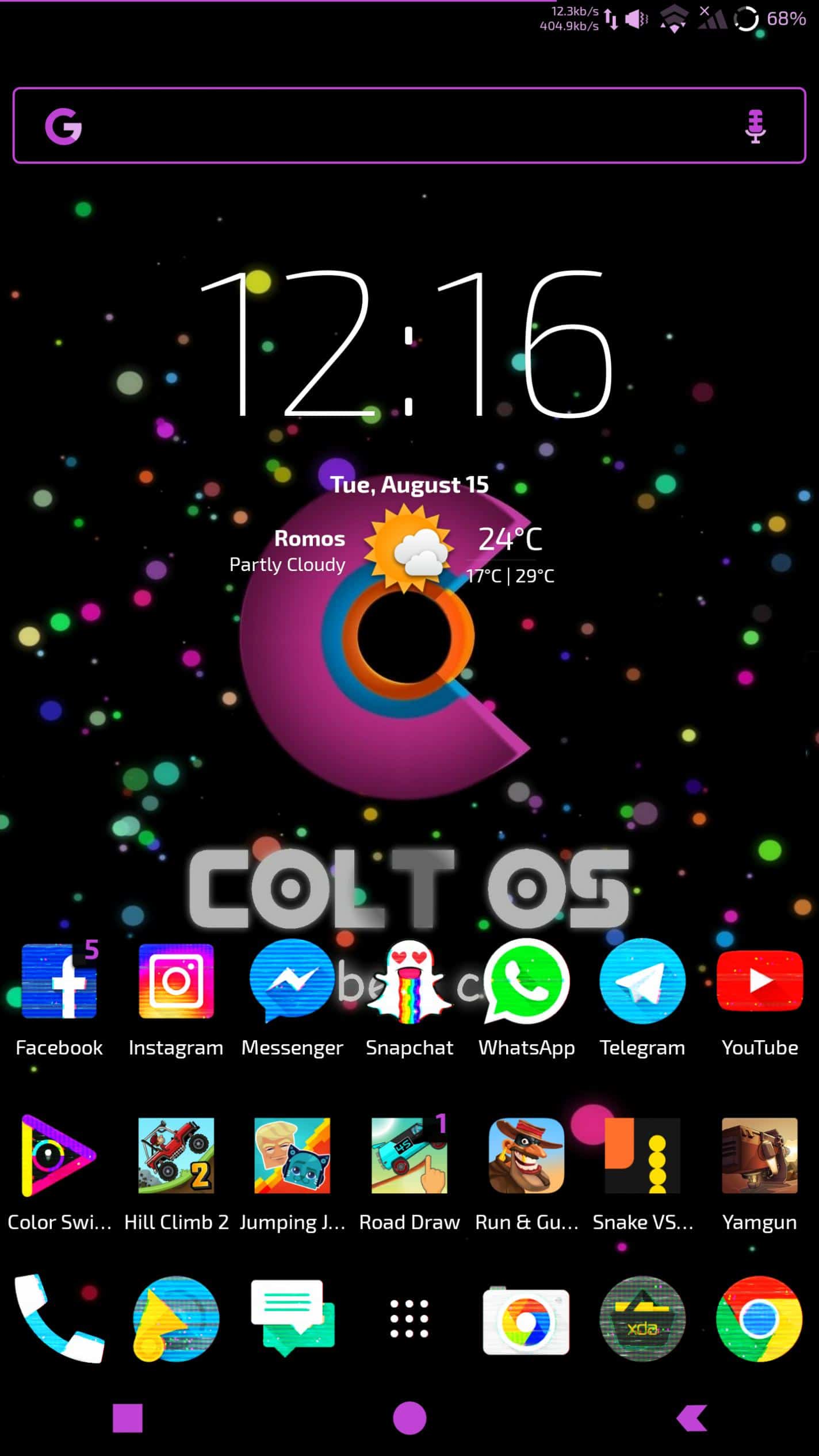Open Chrome browser from the dock

[x=760, y=1318]
